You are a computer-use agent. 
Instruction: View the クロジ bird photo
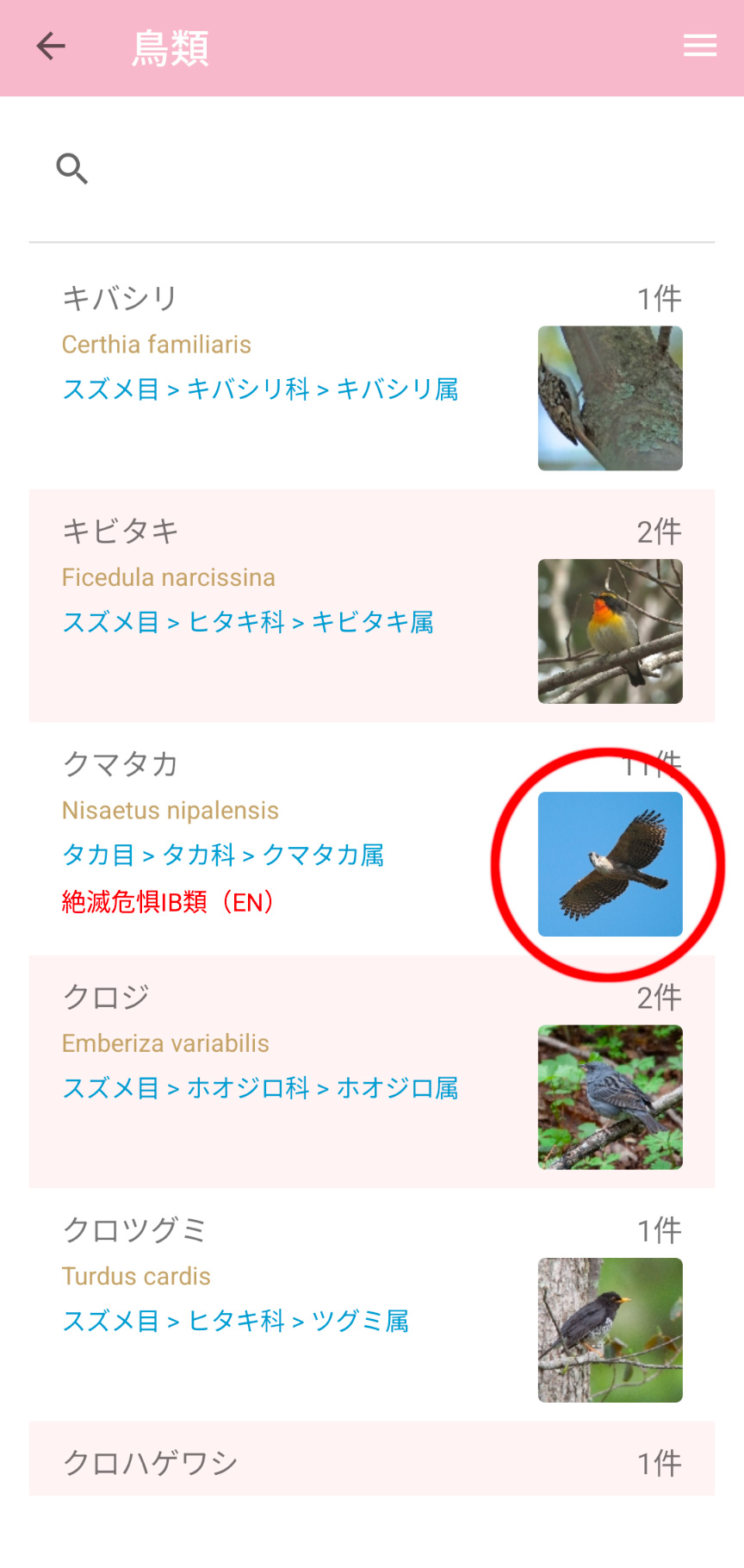610,1097
